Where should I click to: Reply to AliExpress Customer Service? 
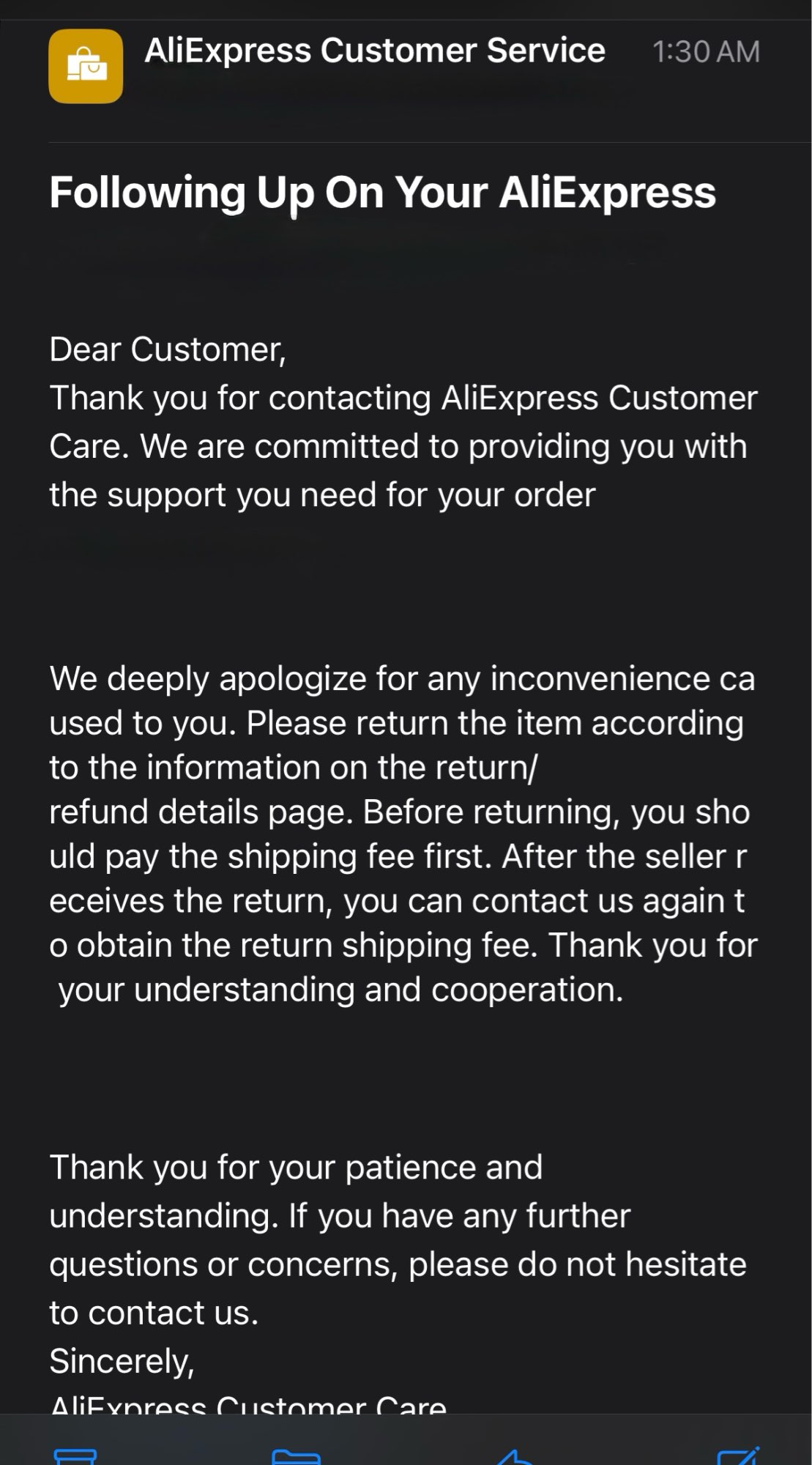(x=517, y=1456)
